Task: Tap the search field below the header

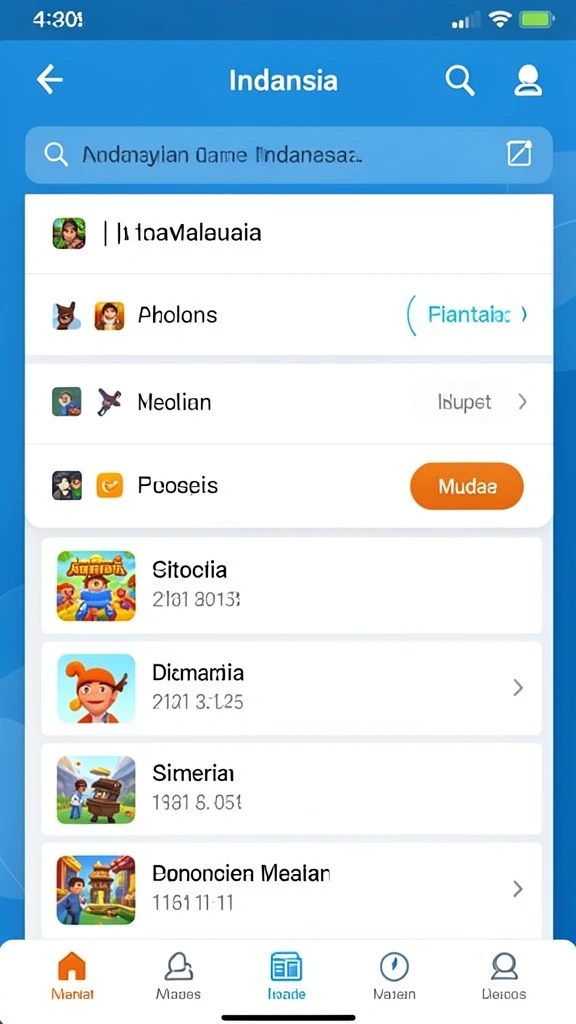Action: (x=289, y=155)
